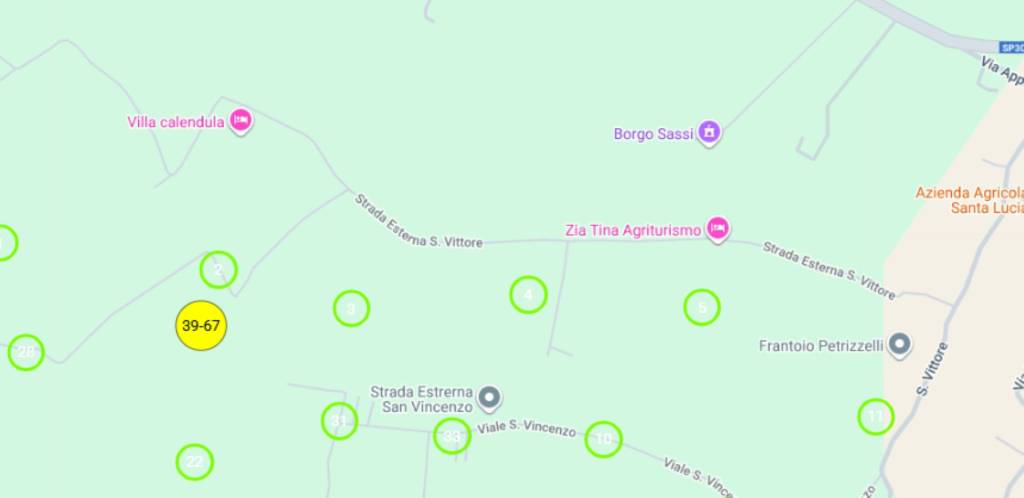
Task: Open map marker number 31
Action: 339,421
